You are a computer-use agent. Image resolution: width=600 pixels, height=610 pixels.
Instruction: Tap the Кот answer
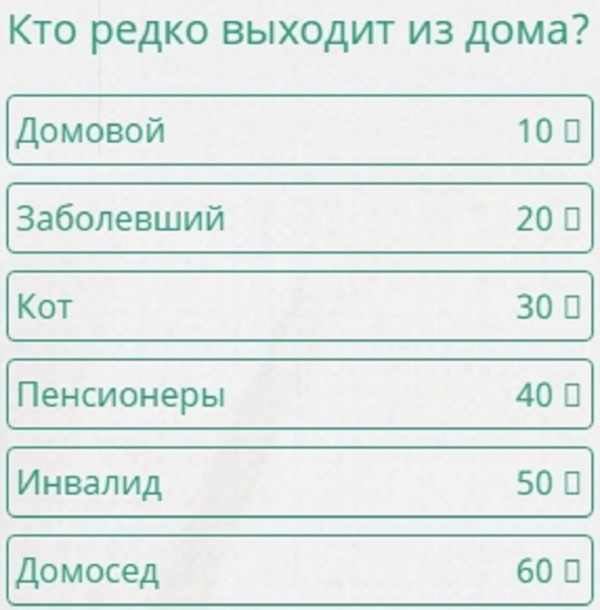(300, 306)
